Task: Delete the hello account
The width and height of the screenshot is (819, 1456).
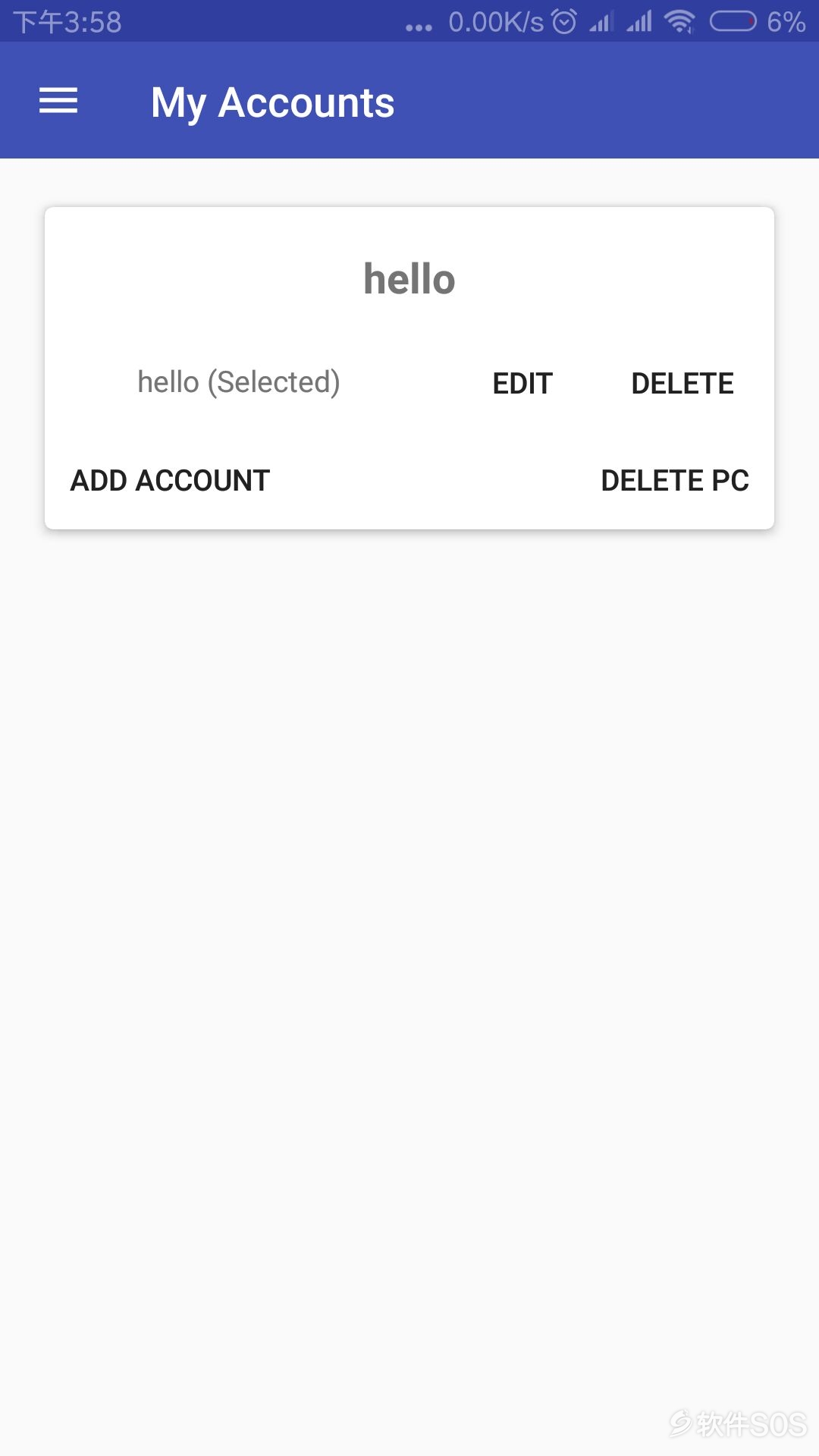Action: click(x=682, y=384)
